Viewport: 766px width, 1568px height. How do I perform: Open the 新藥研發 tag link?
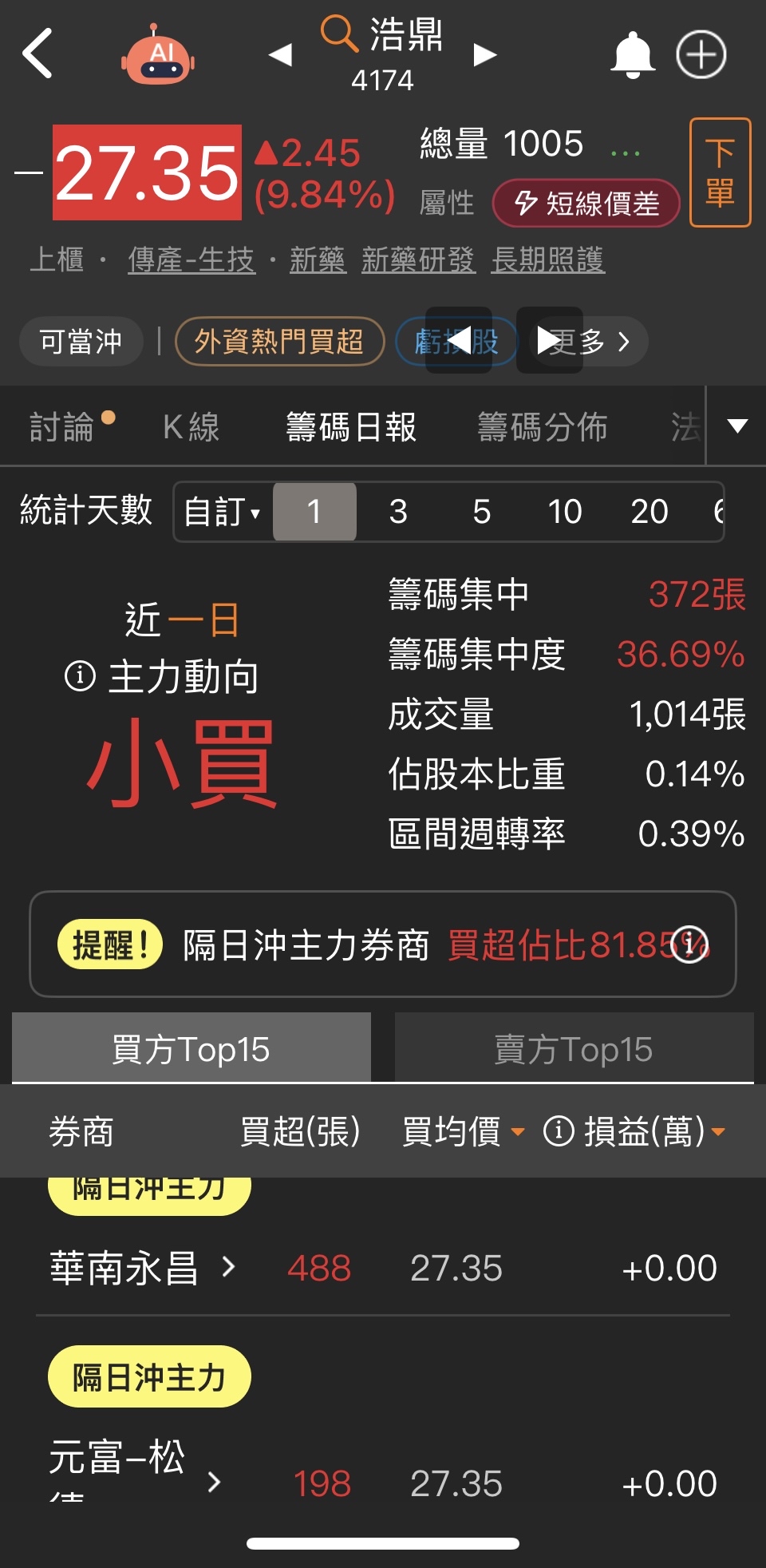[x=418, y=259]
